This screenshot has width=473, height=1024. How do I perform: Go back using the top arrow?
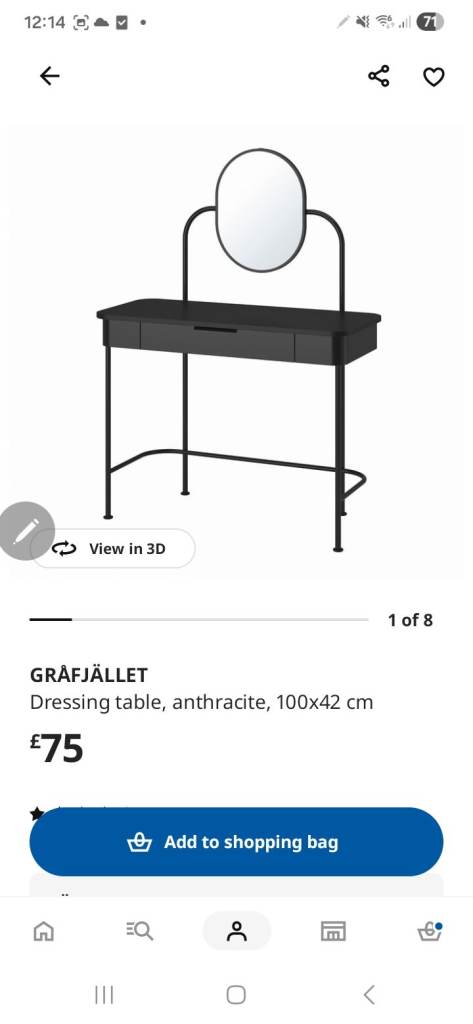coord(50,76)
